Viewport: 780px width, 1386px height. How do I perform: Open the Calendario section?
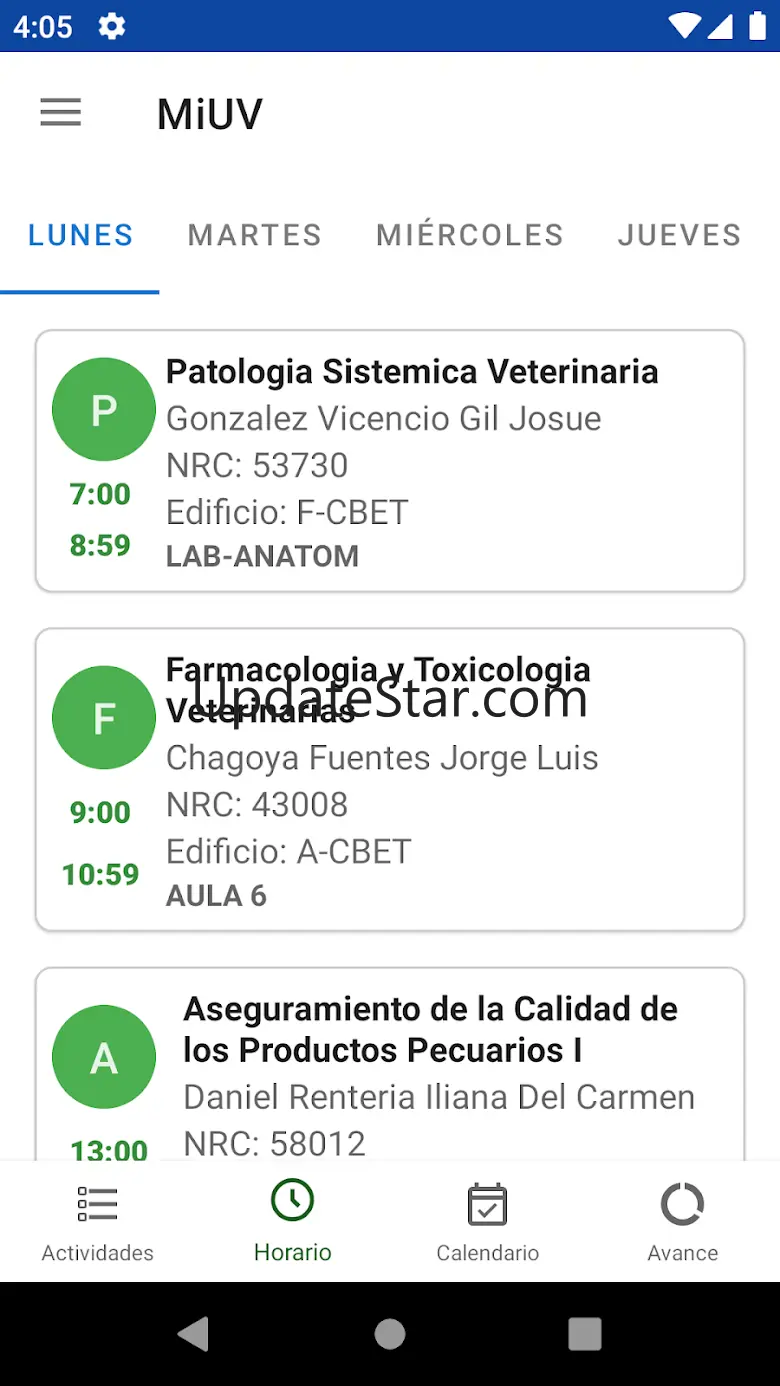coord(487,1222)
